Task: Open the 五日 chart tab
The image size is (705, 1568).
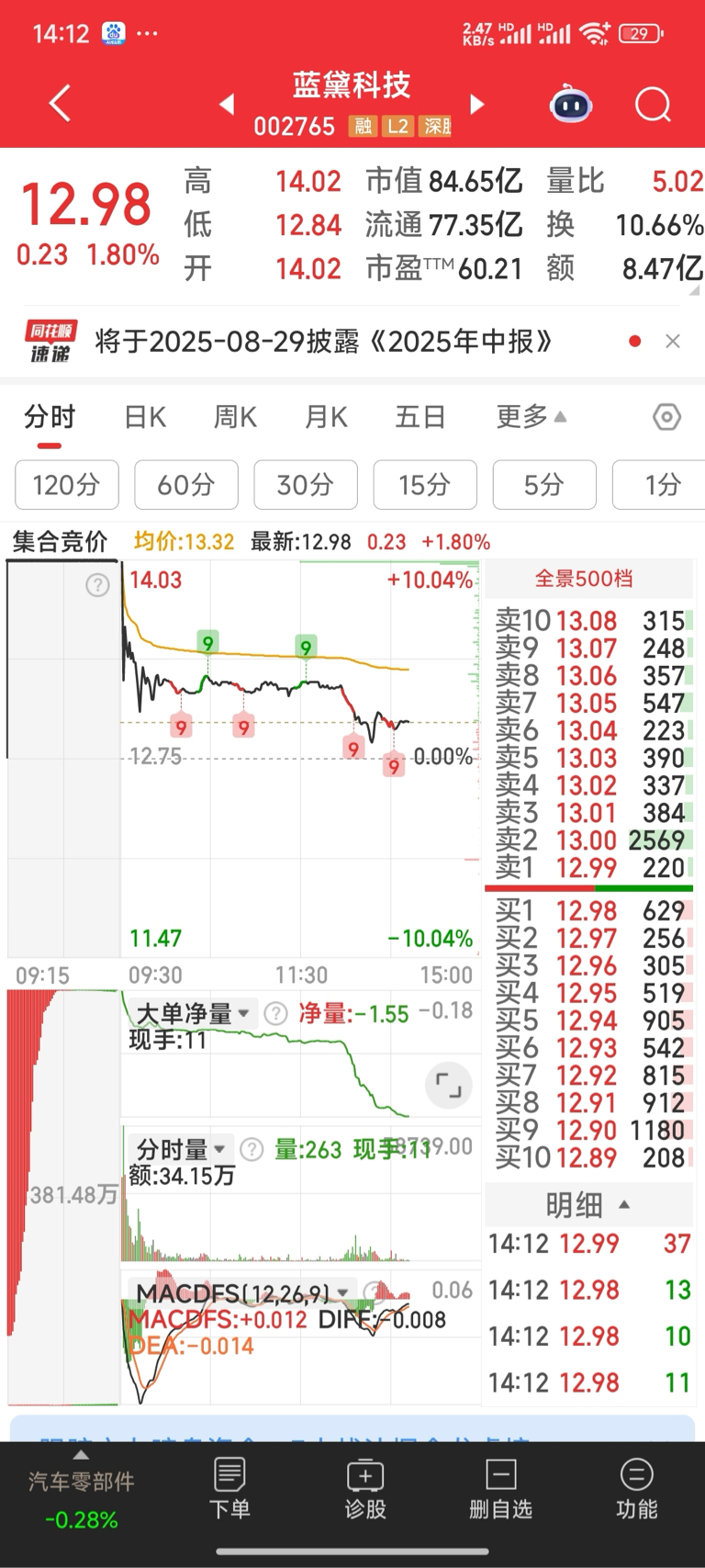Action: (x=420, y=418)
